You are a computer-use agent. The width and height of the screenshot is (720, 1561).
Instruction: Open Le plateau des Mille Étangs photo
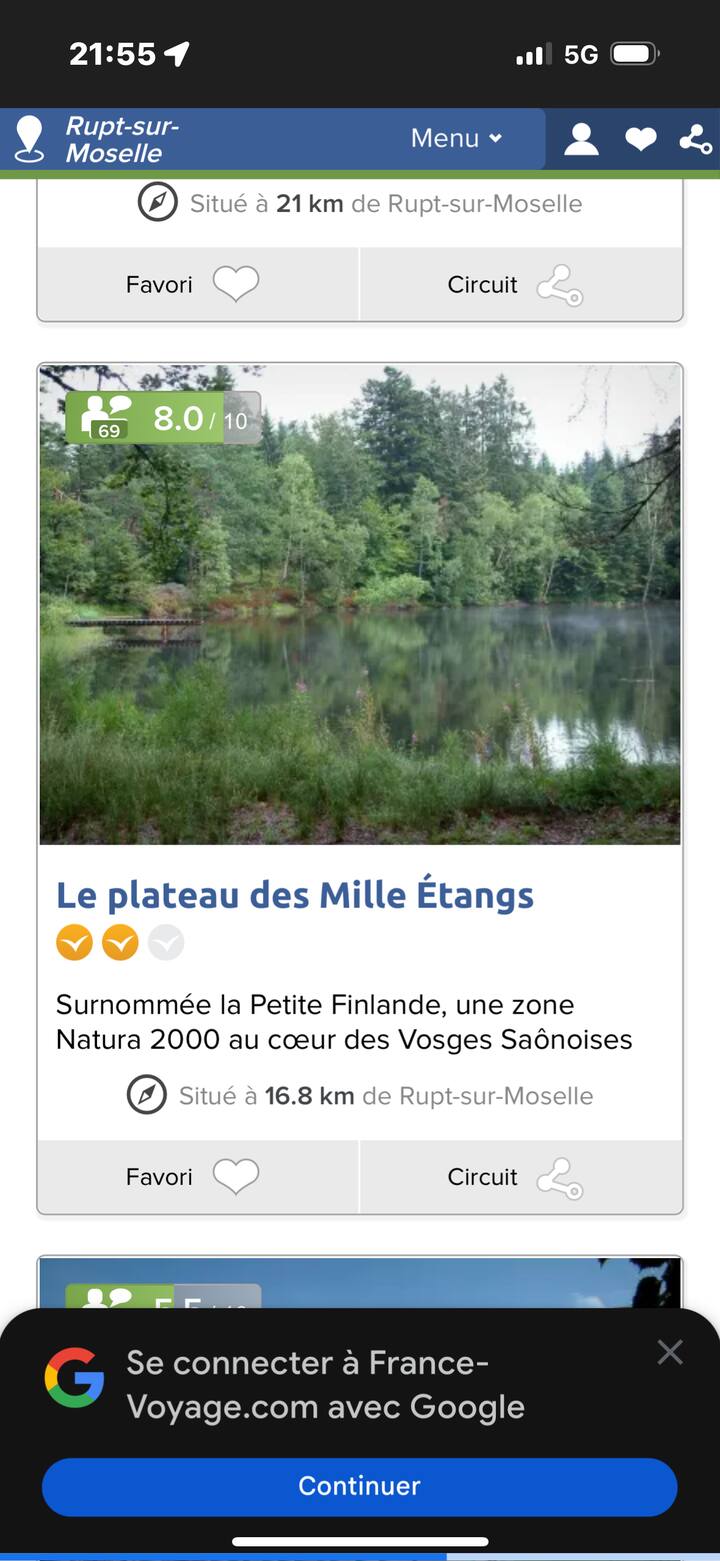point(360,604)
